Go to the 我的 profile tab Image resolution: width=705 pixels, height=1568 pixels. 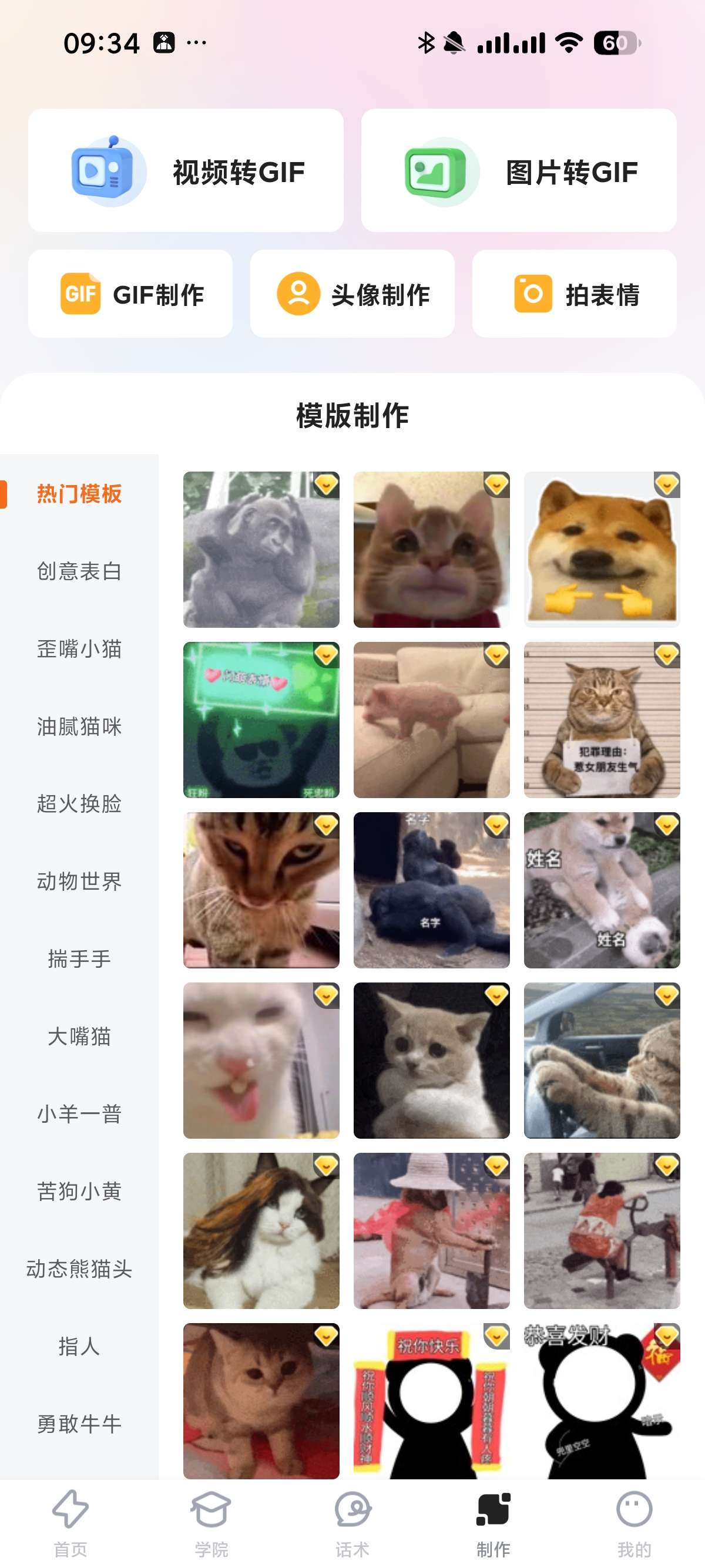coord(634,1521)
